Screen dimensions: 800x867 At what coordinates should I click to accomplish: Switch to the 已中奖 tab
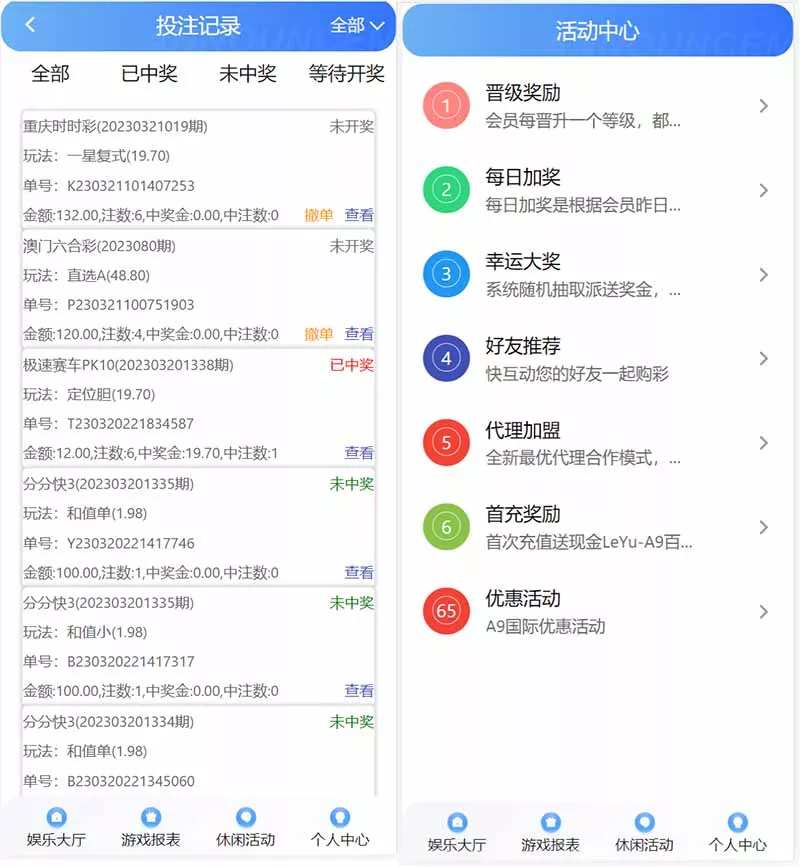point(150,74)
